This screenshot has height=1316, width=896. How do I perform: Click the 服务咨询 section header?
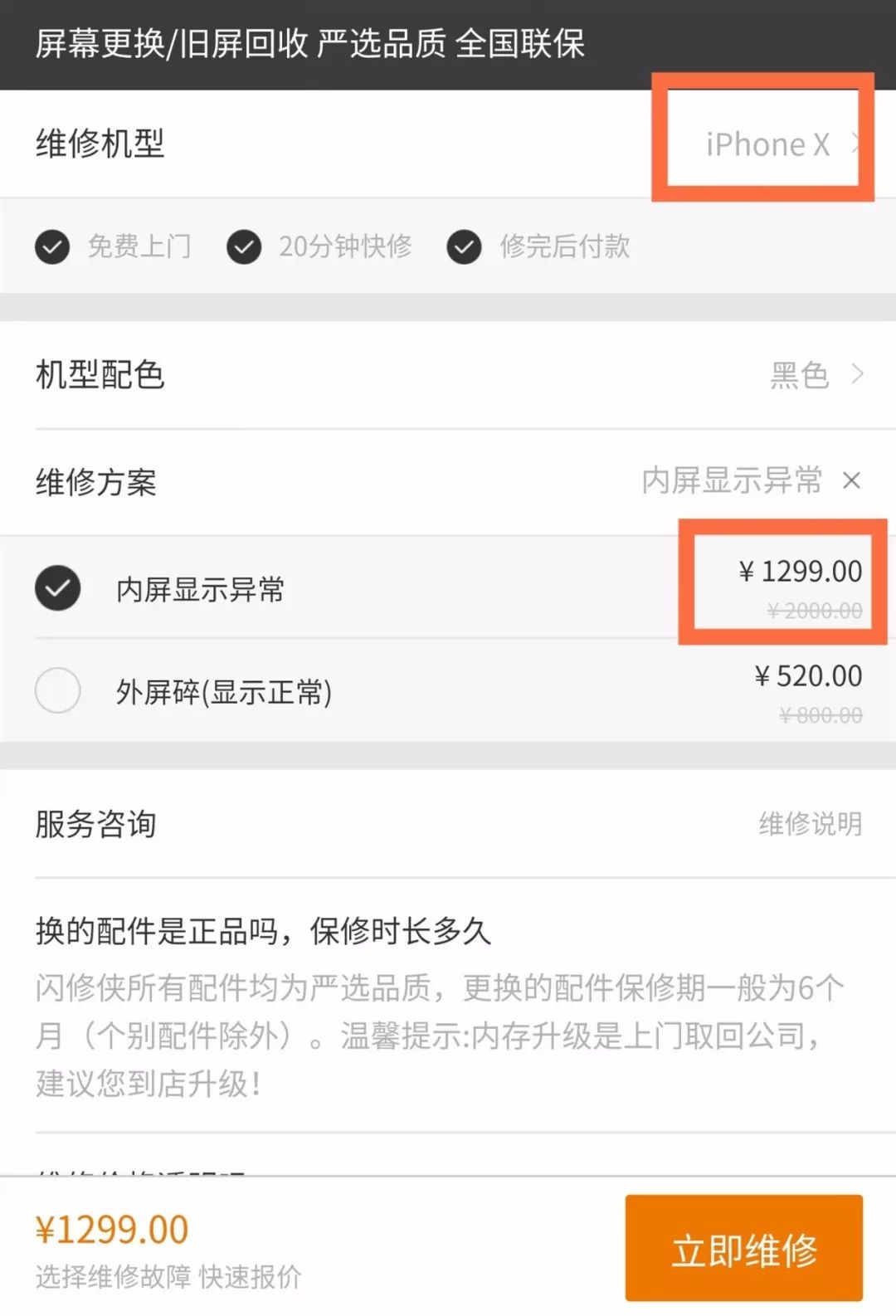pos(94,824)
